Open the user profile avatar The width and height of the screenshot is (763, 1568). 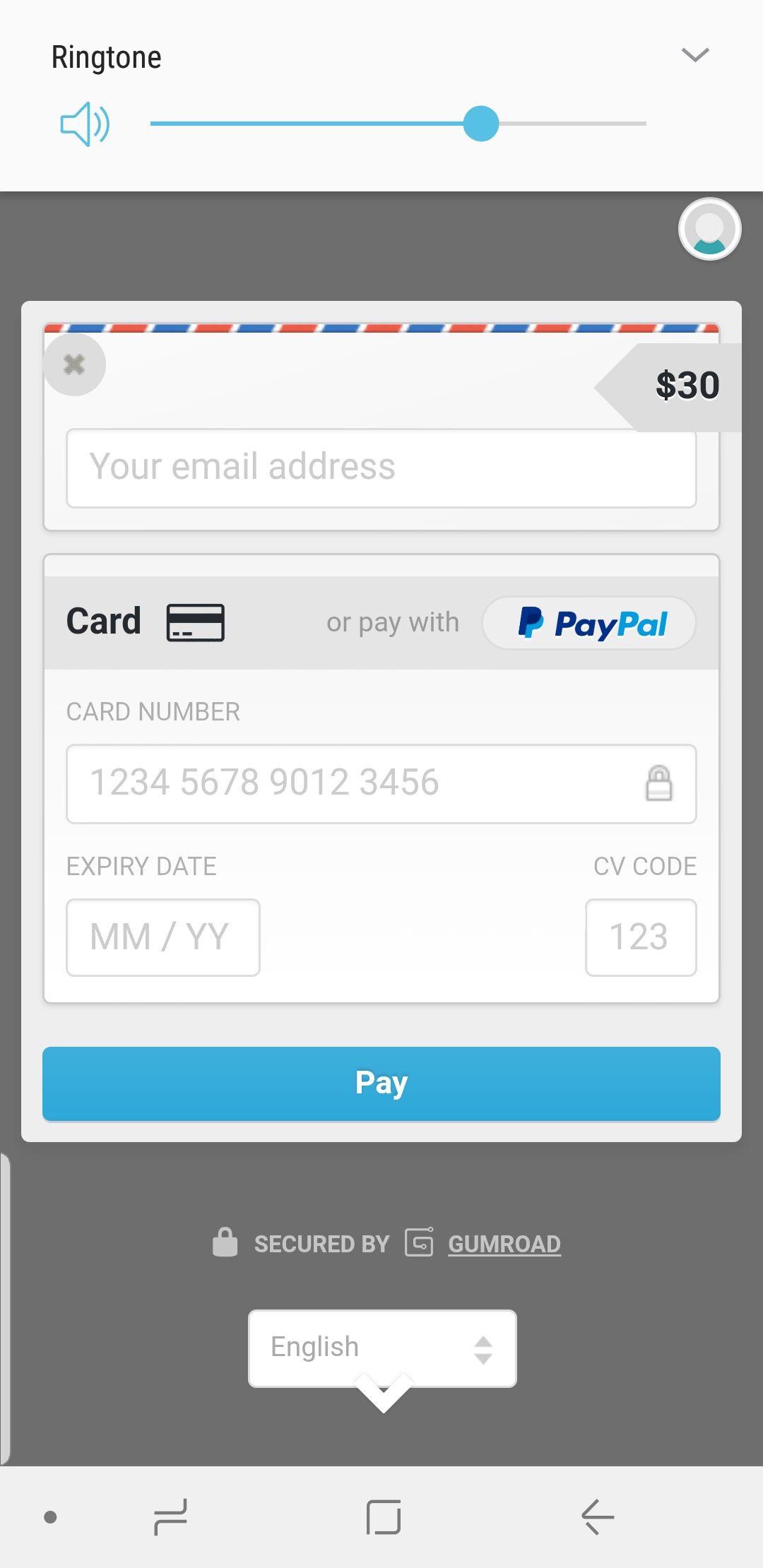click(x=709, y=229)
